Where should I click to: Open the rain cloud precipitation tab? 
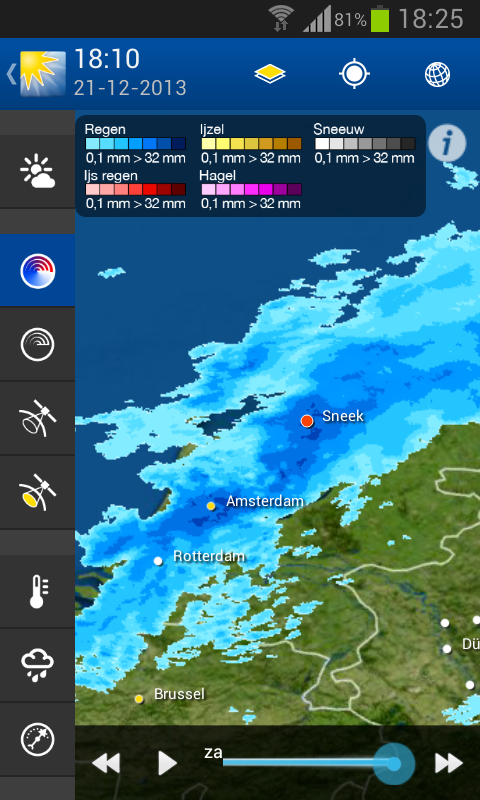point(37,665)
